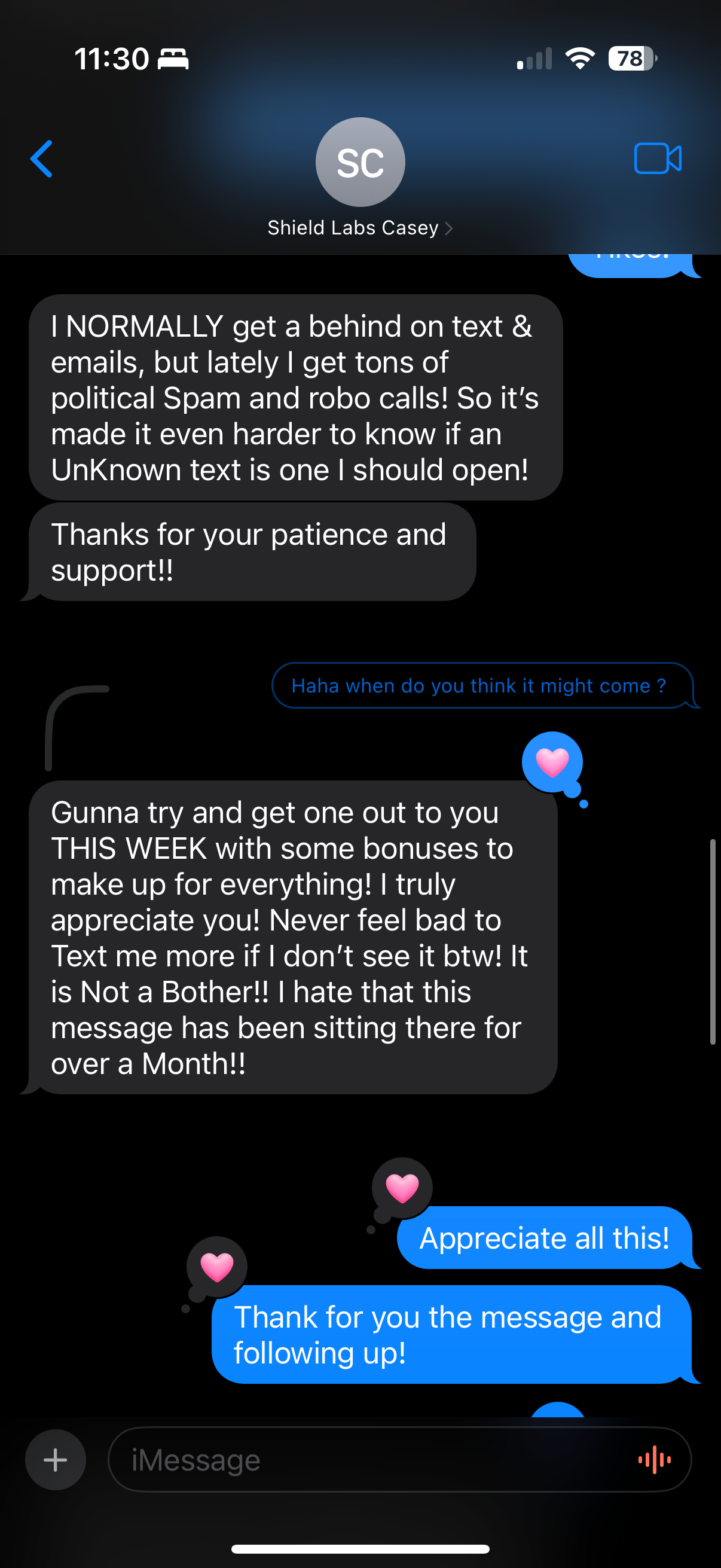Tap the SC contact avatar
This screenshot has height=1568, width=721.
360,162
